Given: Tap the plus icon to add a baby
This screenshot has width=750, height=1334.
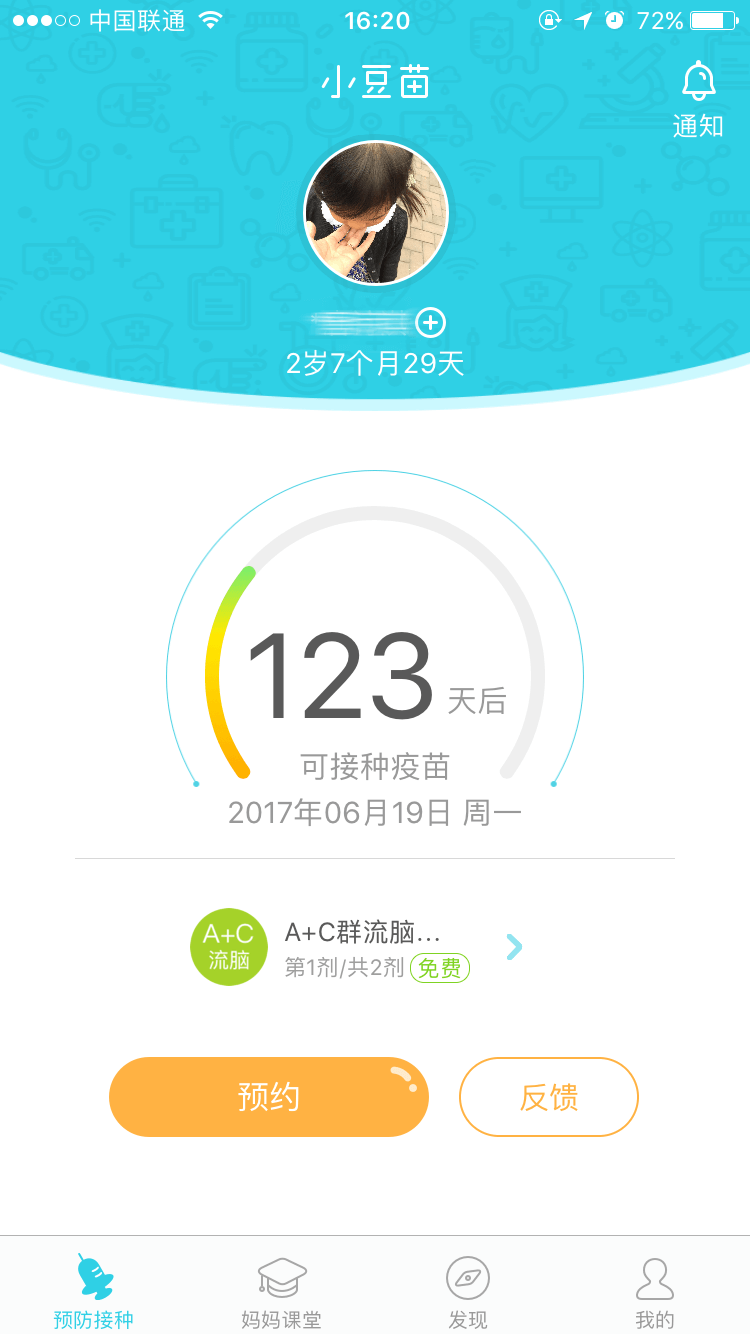Looking at the screenshot, I should (430, 323).
